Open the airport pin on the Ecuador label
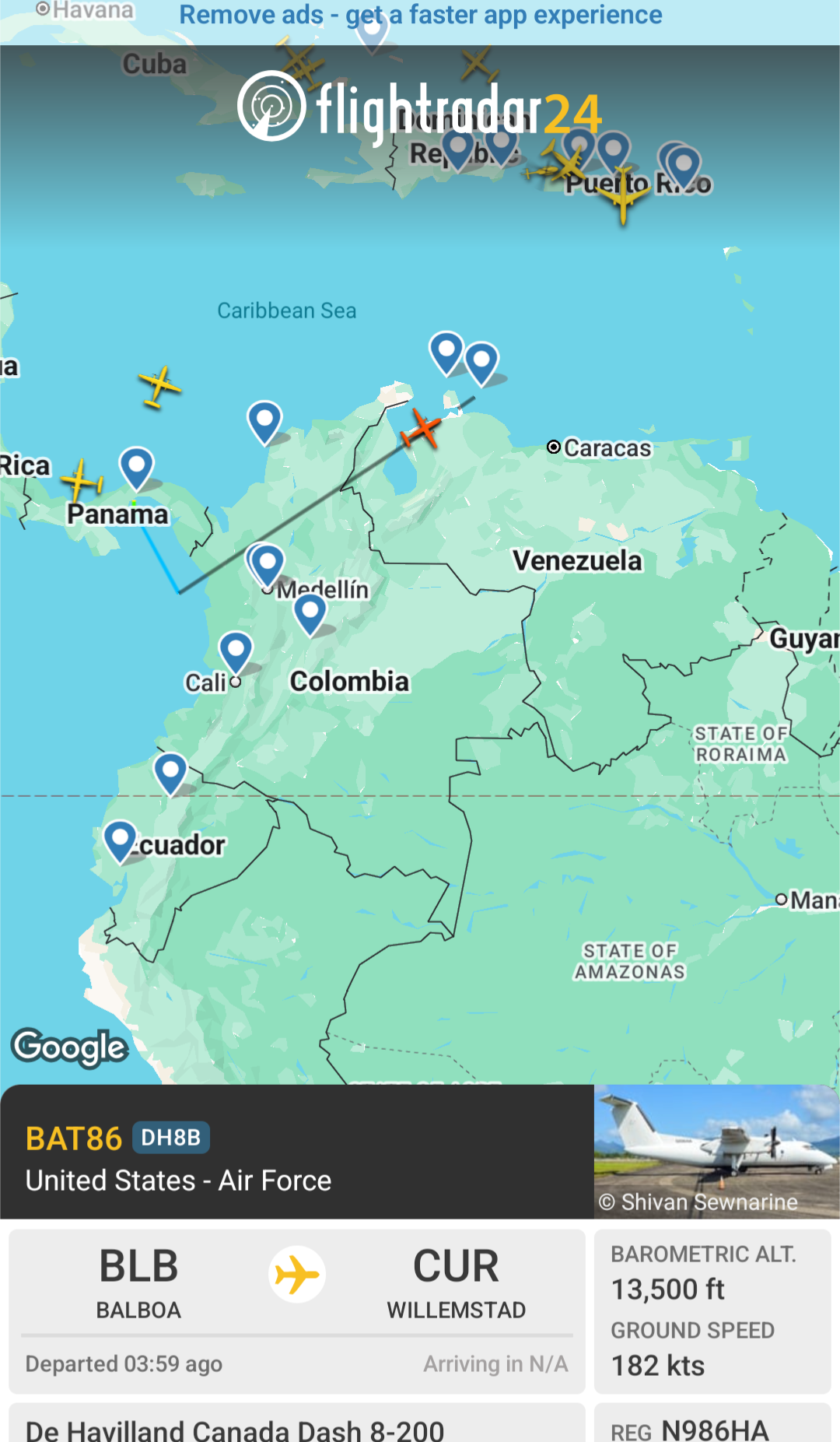The width and height of the screenshot is (840, 1442). pos(120,840)
